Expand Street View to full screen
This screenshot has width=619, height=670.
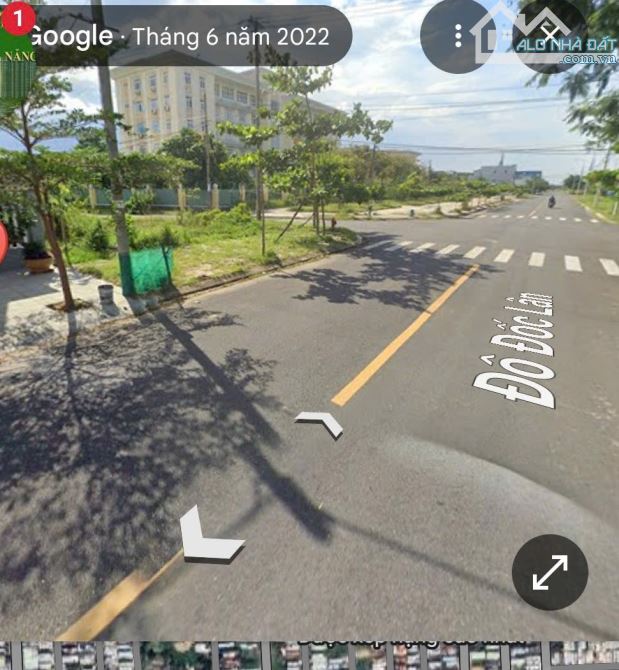pyautogui.click(x=549, y=572)
